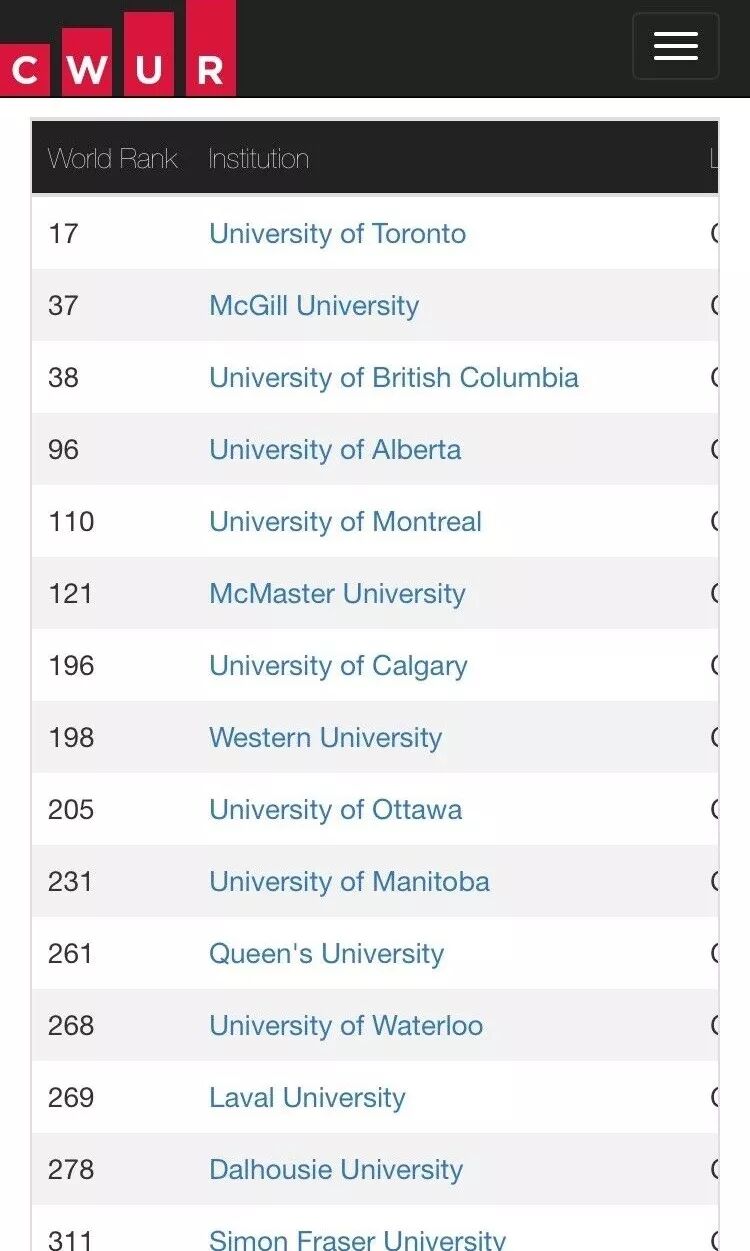This screenshot has width=750, height=1251.
Task: View University of Manitoba
Action: [x=349, y=882]
